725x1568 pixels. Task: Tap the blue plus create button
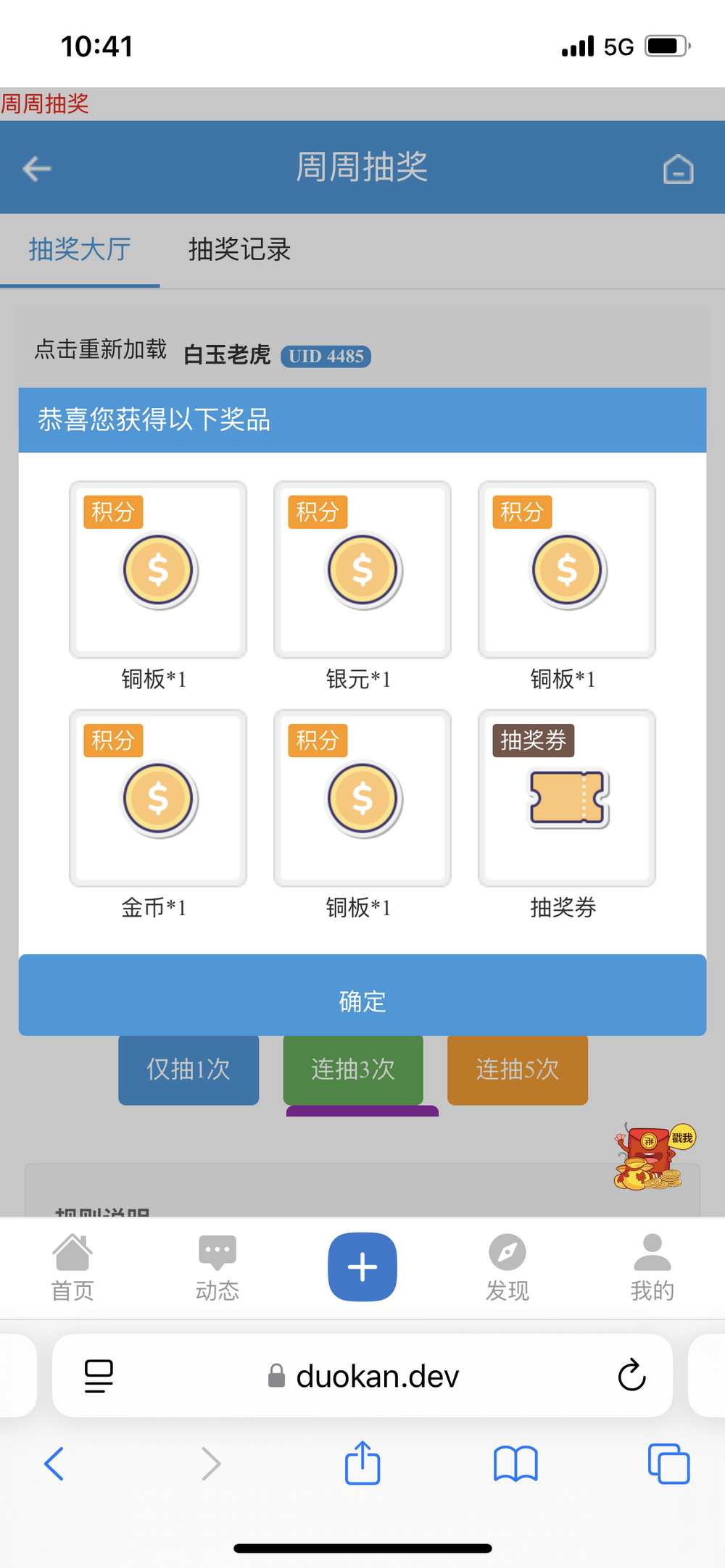pos(362,1267)
